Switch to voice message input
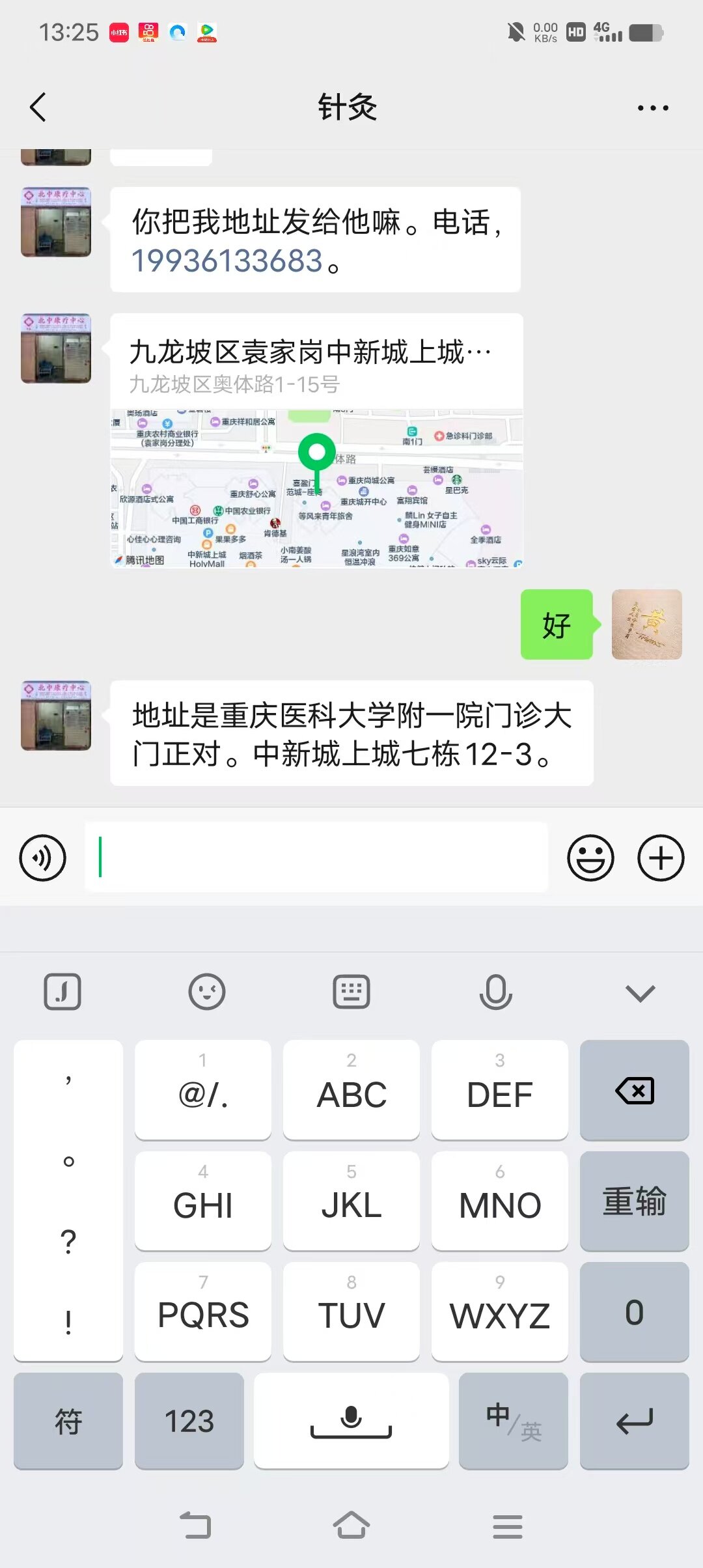703x1568 pixels. [43, 858]
